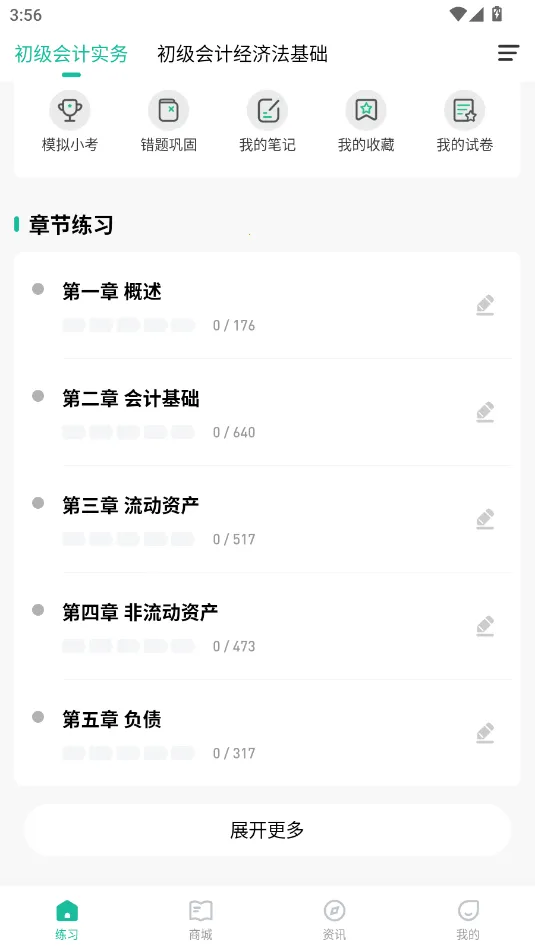This screenshot has height=951, width=535.
Task: Switch to the 资讯 tab
Action: click(x=334, y=919)
